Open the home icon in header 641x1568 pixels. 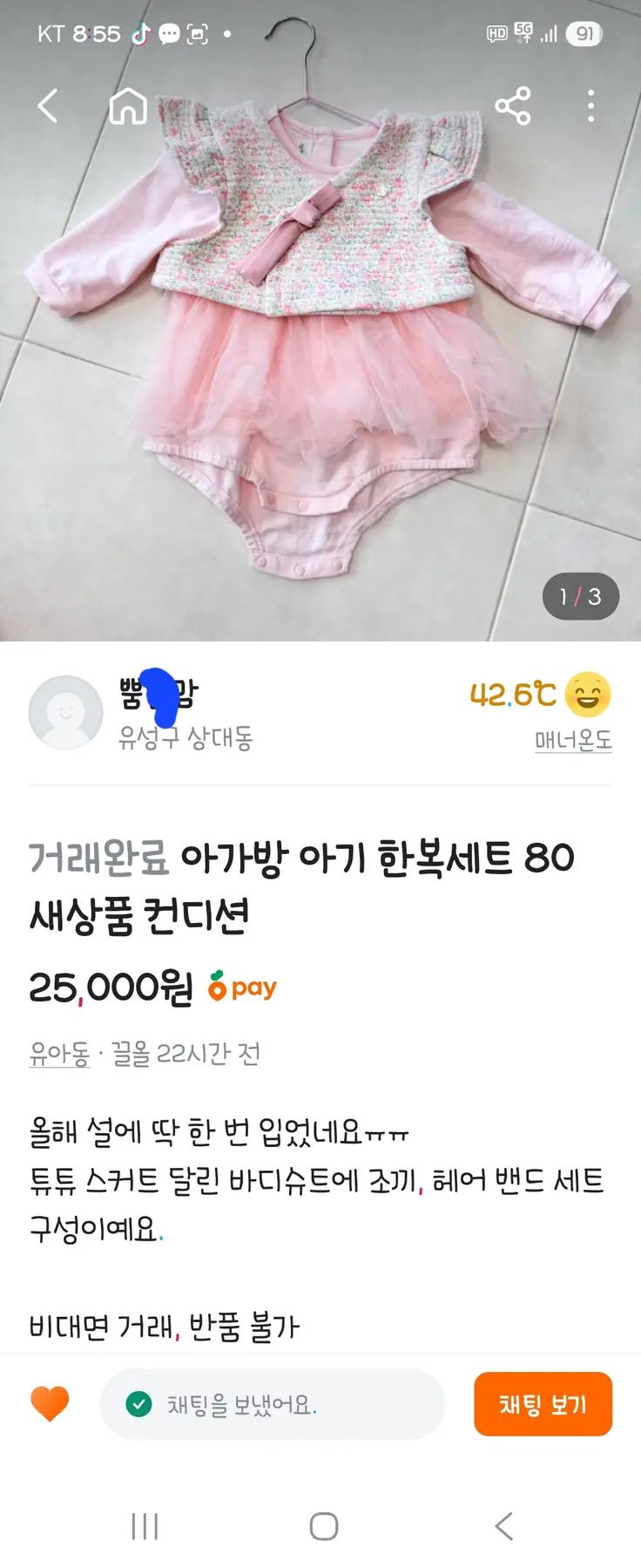point(128,106)
